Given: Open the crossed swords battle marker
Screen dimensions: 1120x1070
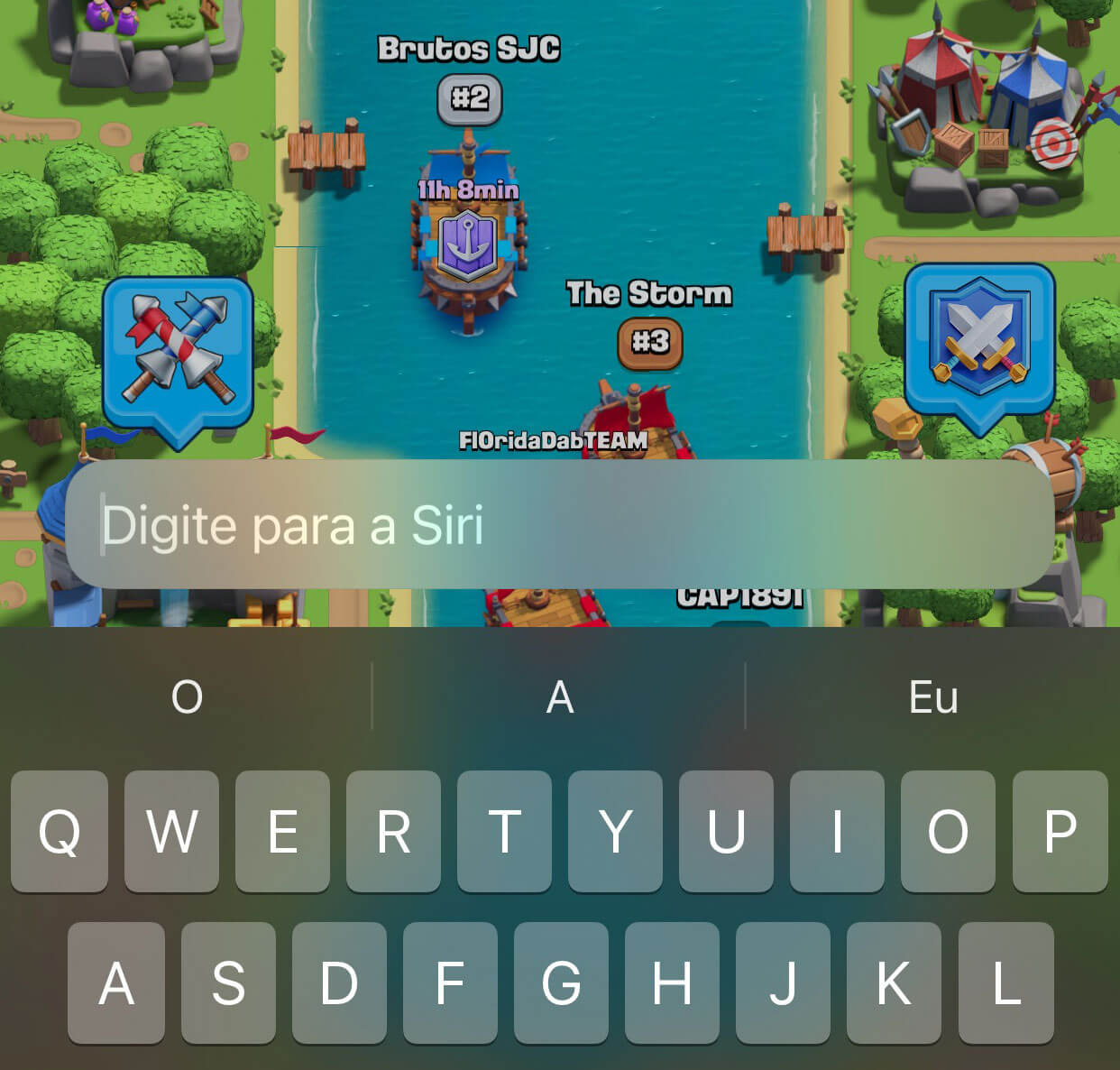Looking at the screenshot, I should tap(979, 341).
